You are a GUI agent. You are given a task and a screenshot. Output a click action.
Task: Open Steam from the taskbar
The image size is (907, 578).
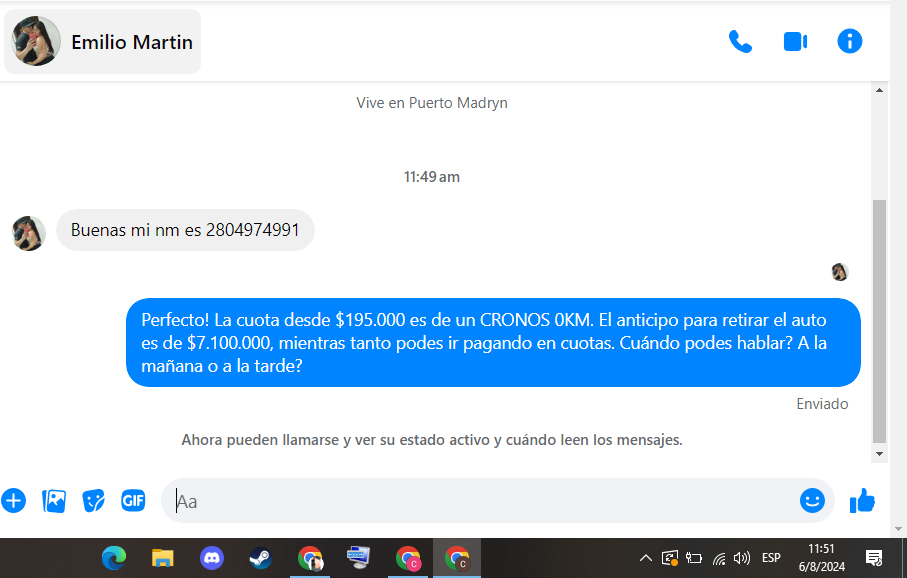pyautogui.click(x=260, y=558)
